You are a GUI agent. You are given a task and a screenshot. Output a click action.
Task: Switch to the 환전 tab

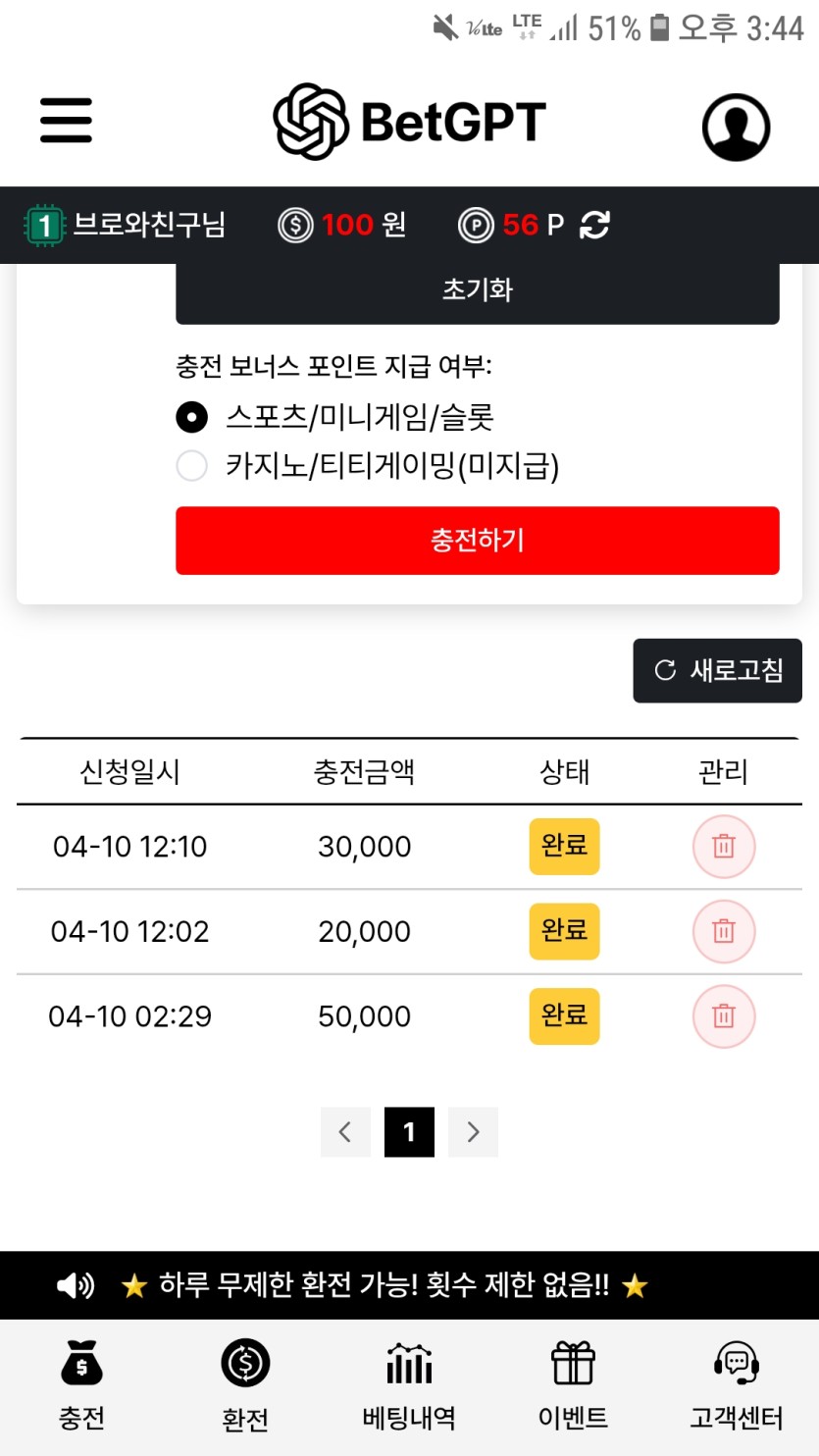coord(245,1385)
